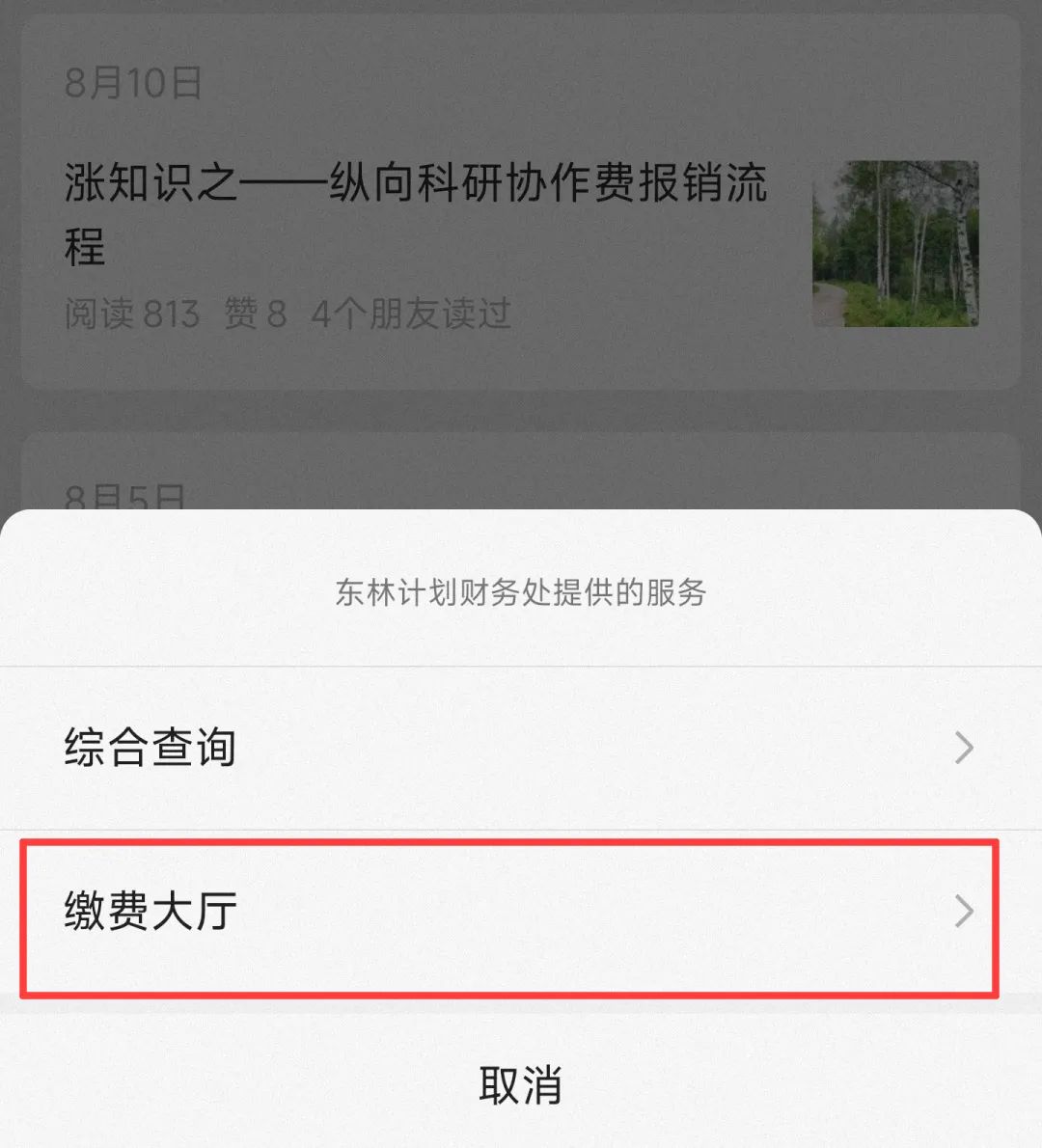This screenshot has width=1042, height=1148.
Task: Open the 综合查询 service
Action: coord(519,748)
